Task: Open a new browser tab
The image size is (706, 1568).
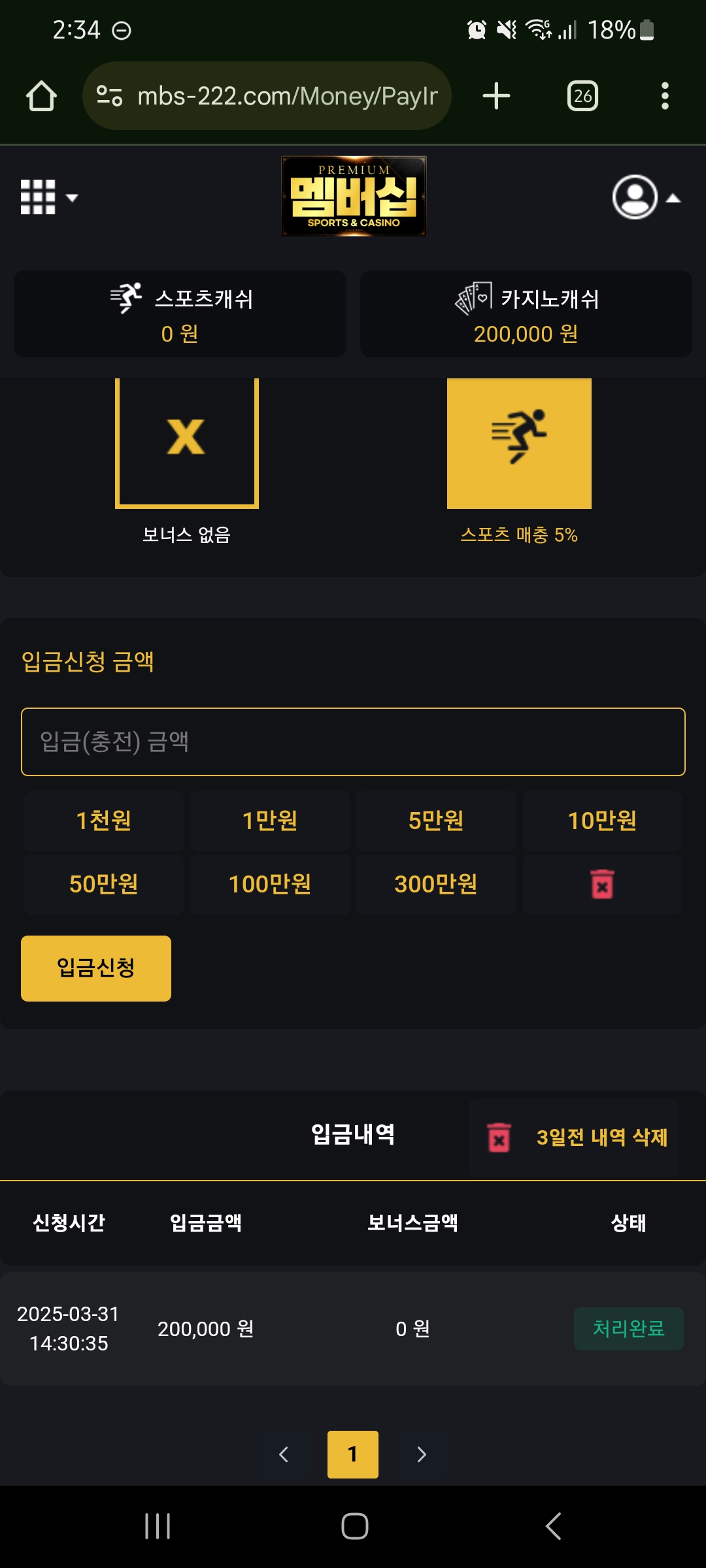Action: tap(496, 96)
